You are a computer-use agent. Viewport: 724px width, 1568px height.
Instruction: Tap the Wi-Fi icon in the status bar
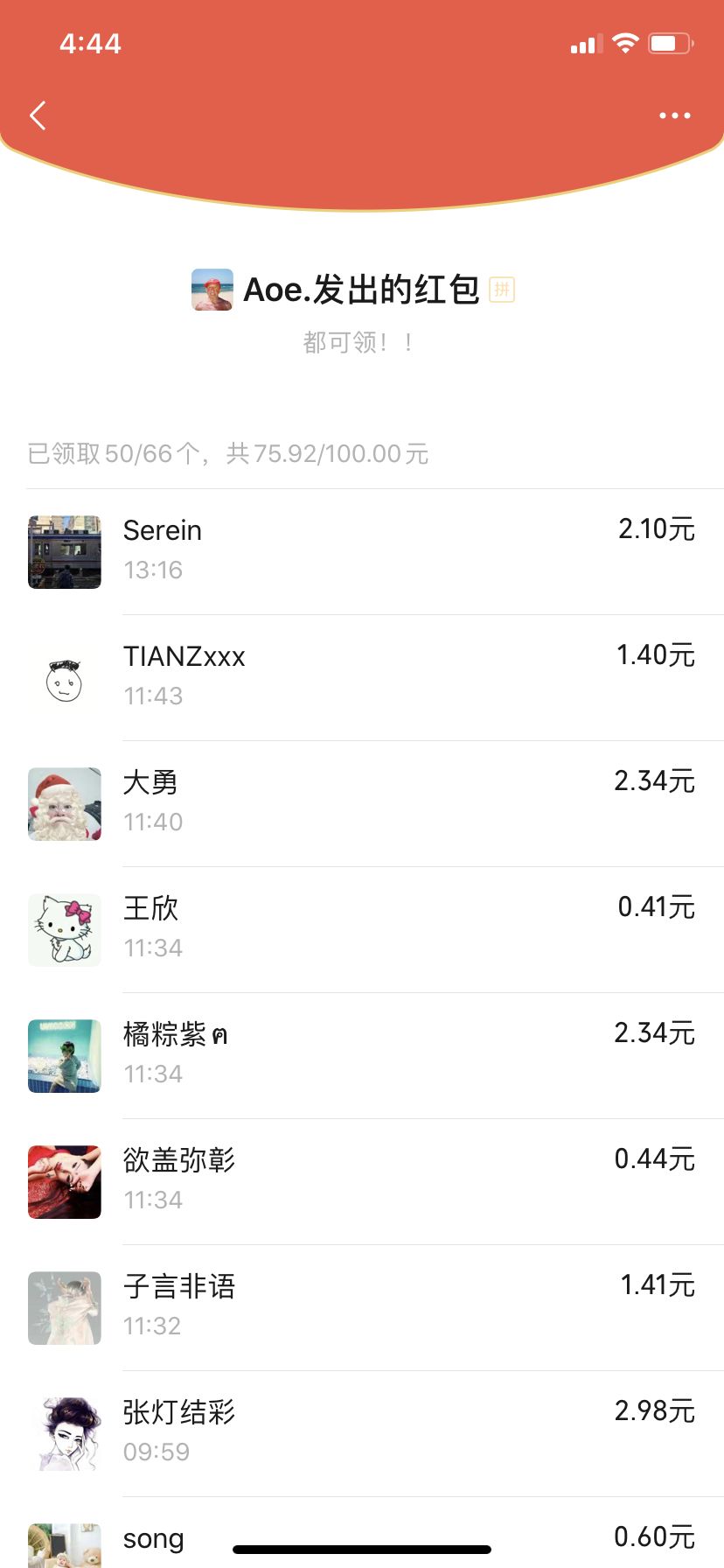[626, 41]
